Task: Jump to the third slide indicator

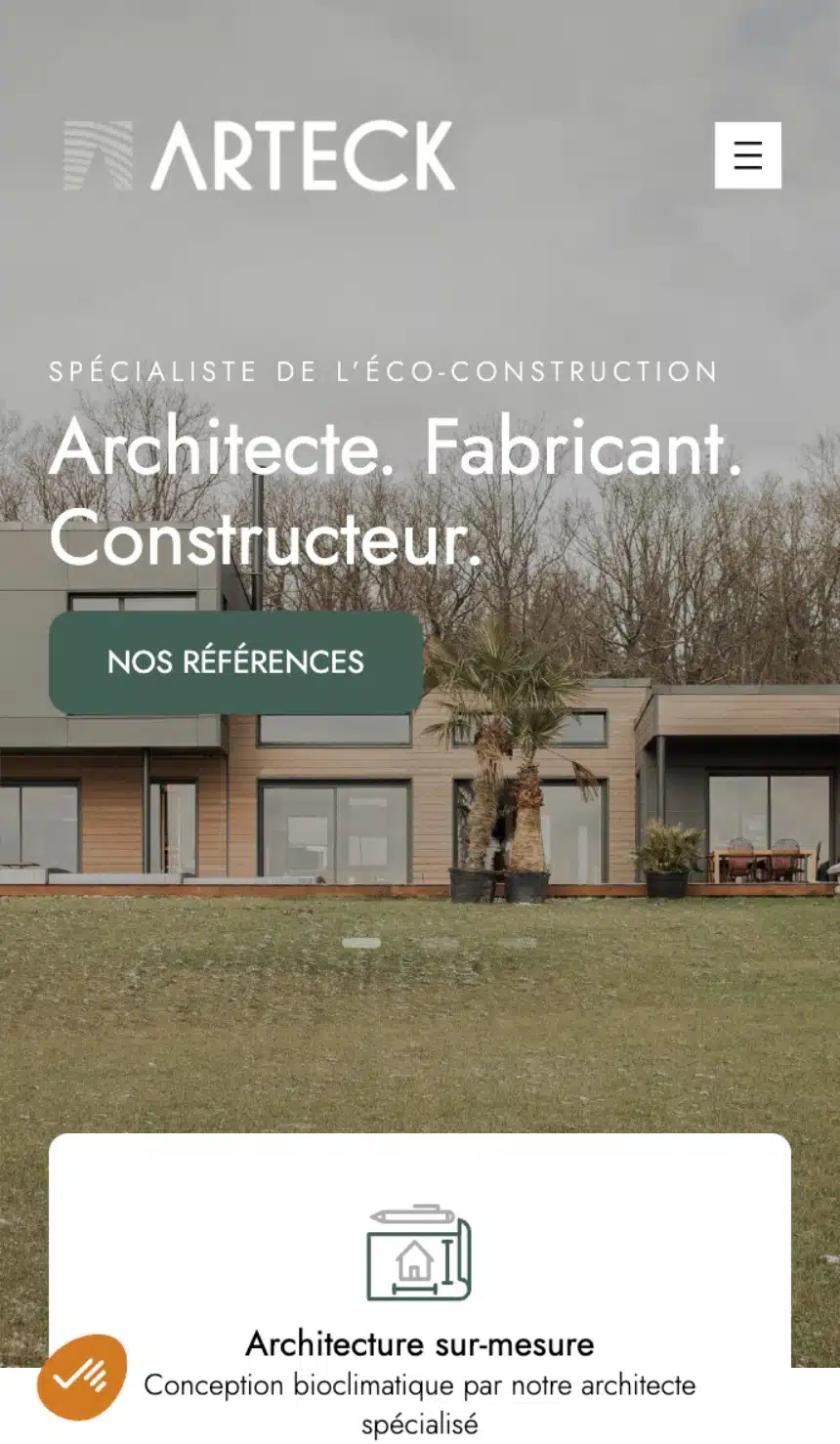Action: (x=518, y=943)
